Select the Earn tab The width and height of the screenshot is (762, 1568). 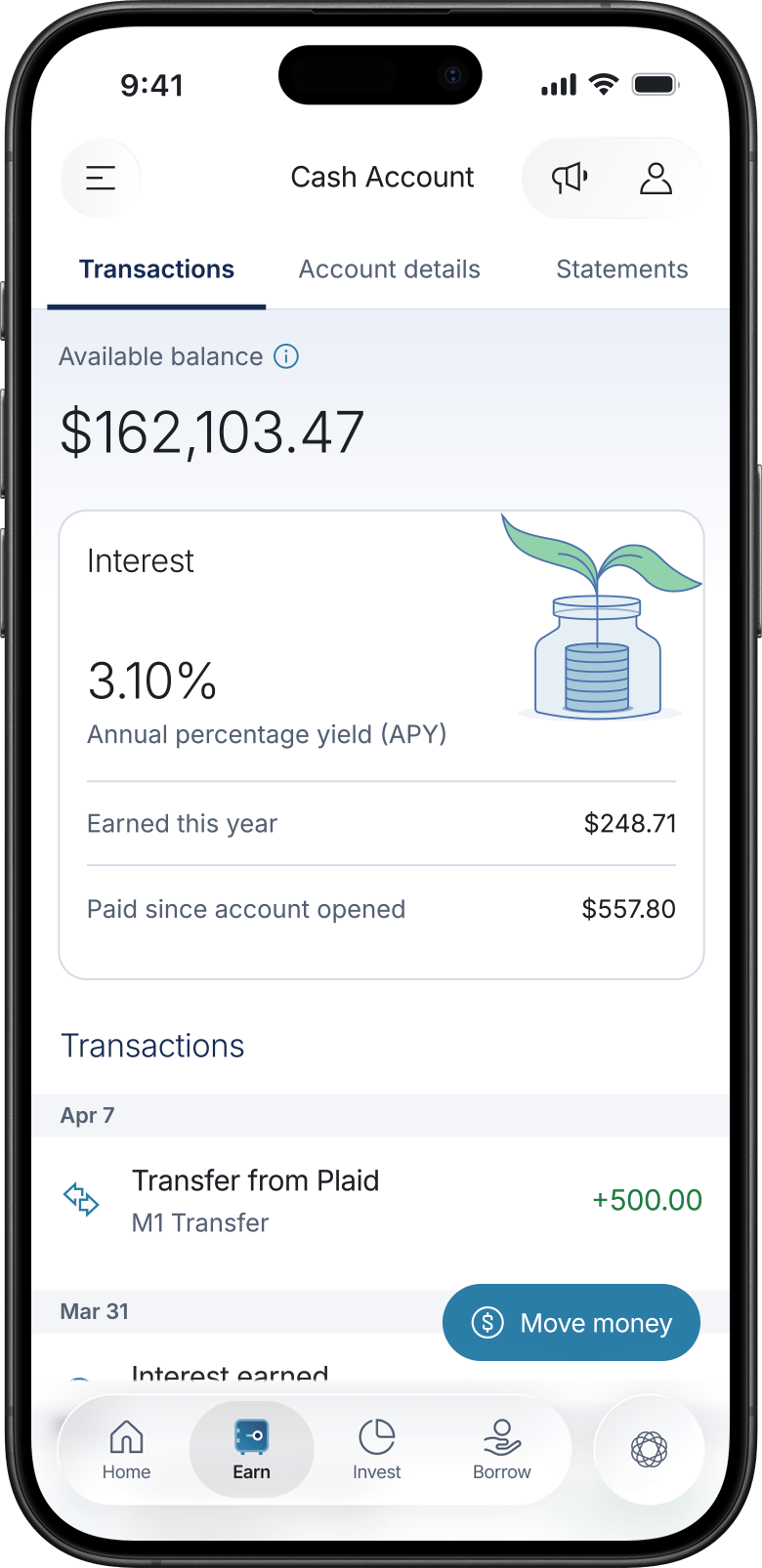click(x=251, y=1450)
